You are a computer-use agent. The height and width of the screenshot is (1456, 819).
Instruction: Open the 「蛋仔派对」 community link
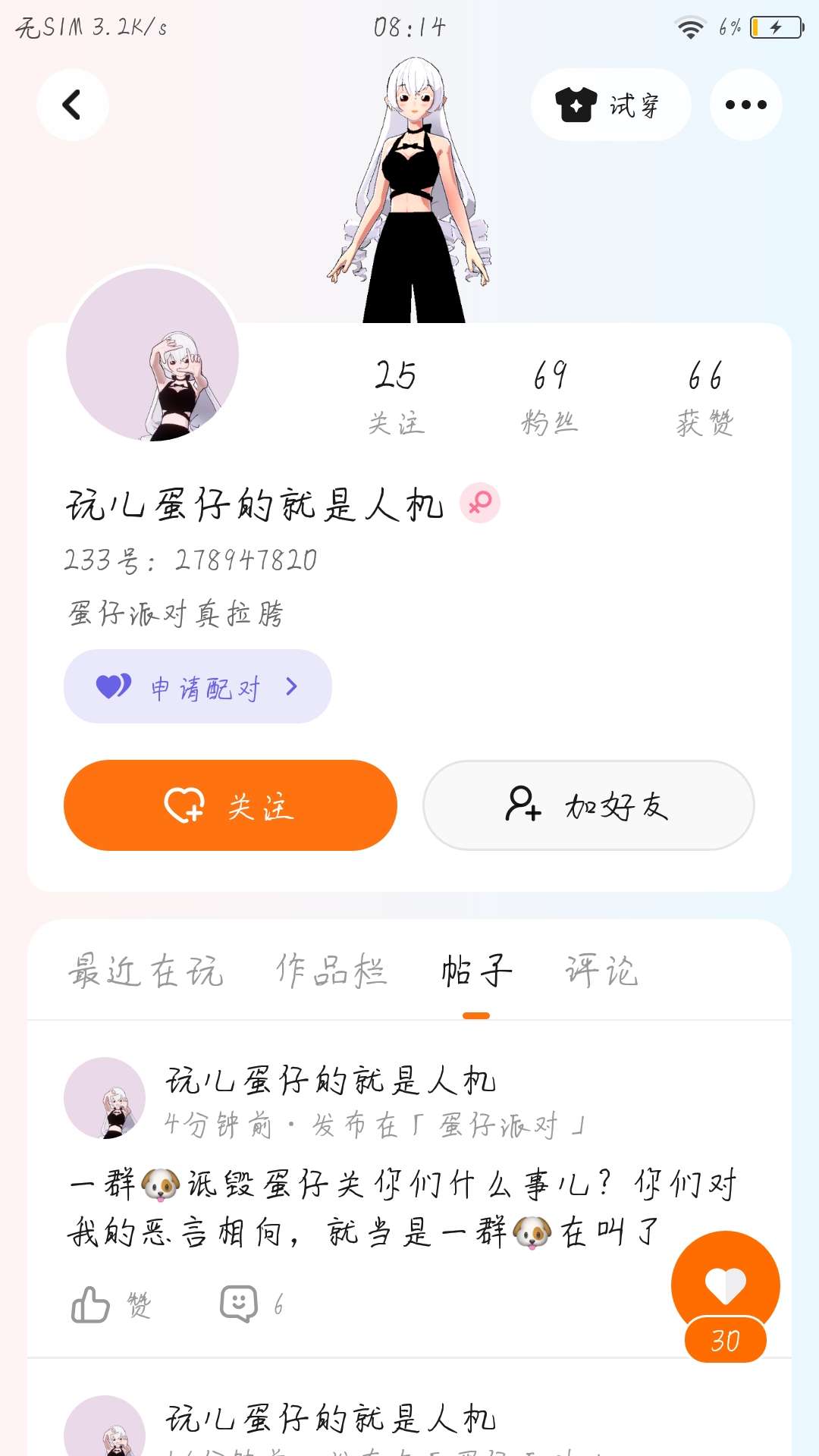point(499,1125)
